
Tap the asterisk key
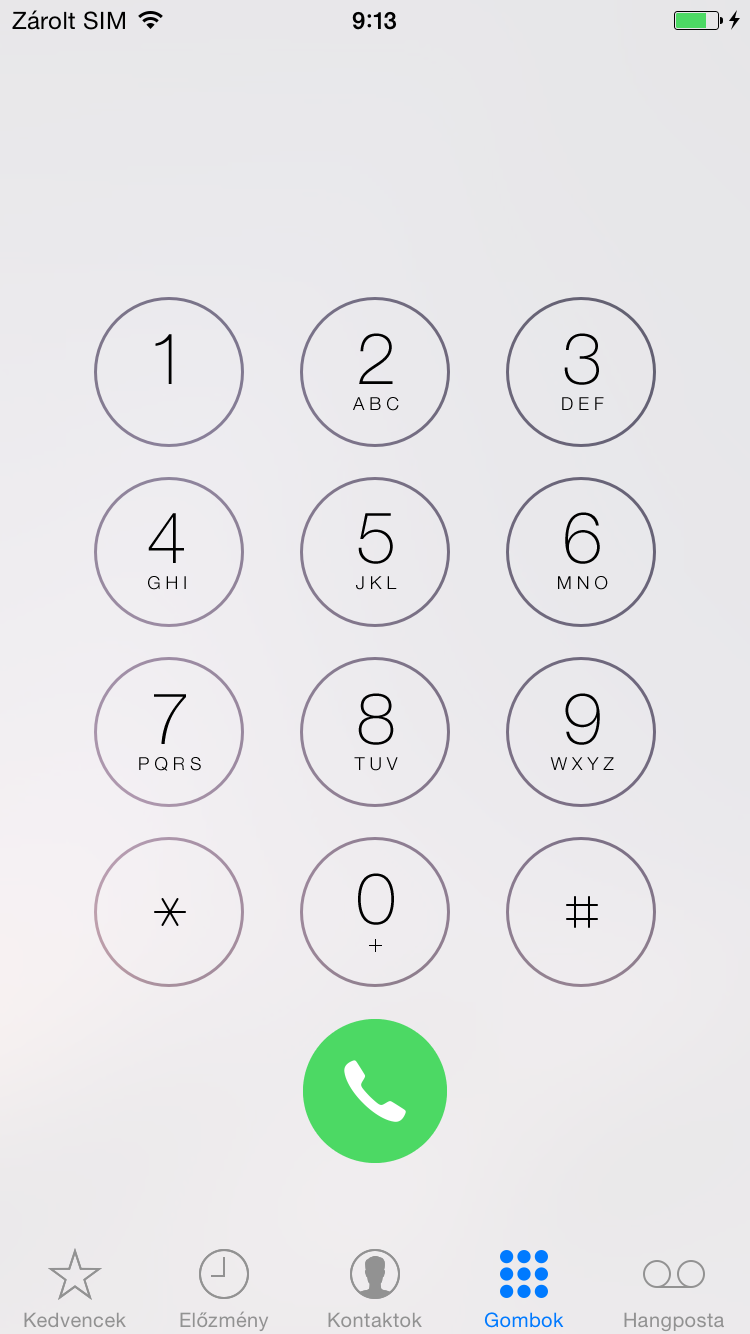pyautogui.click(x=169, y=912)
